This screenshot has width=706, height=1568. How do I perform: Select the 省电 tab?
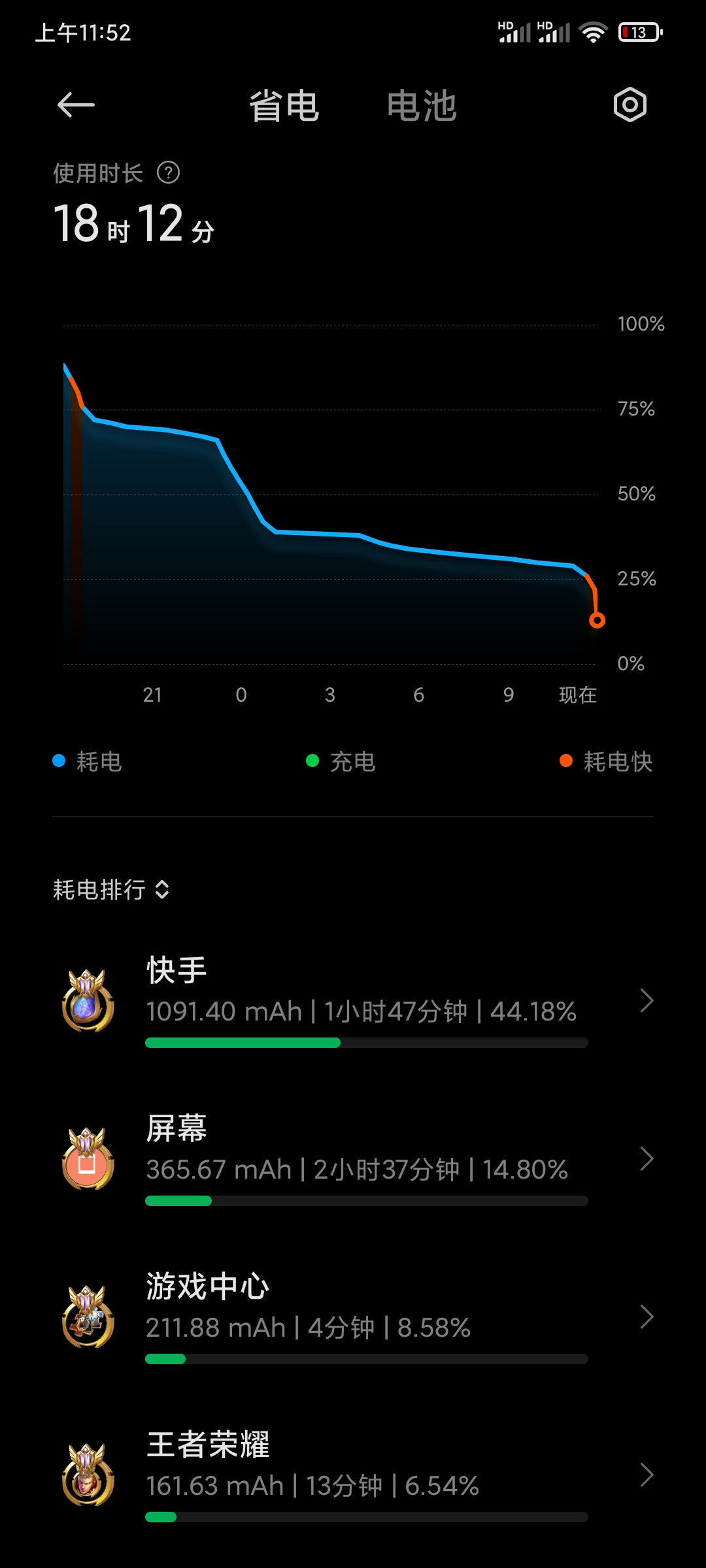tap(284, 106)
